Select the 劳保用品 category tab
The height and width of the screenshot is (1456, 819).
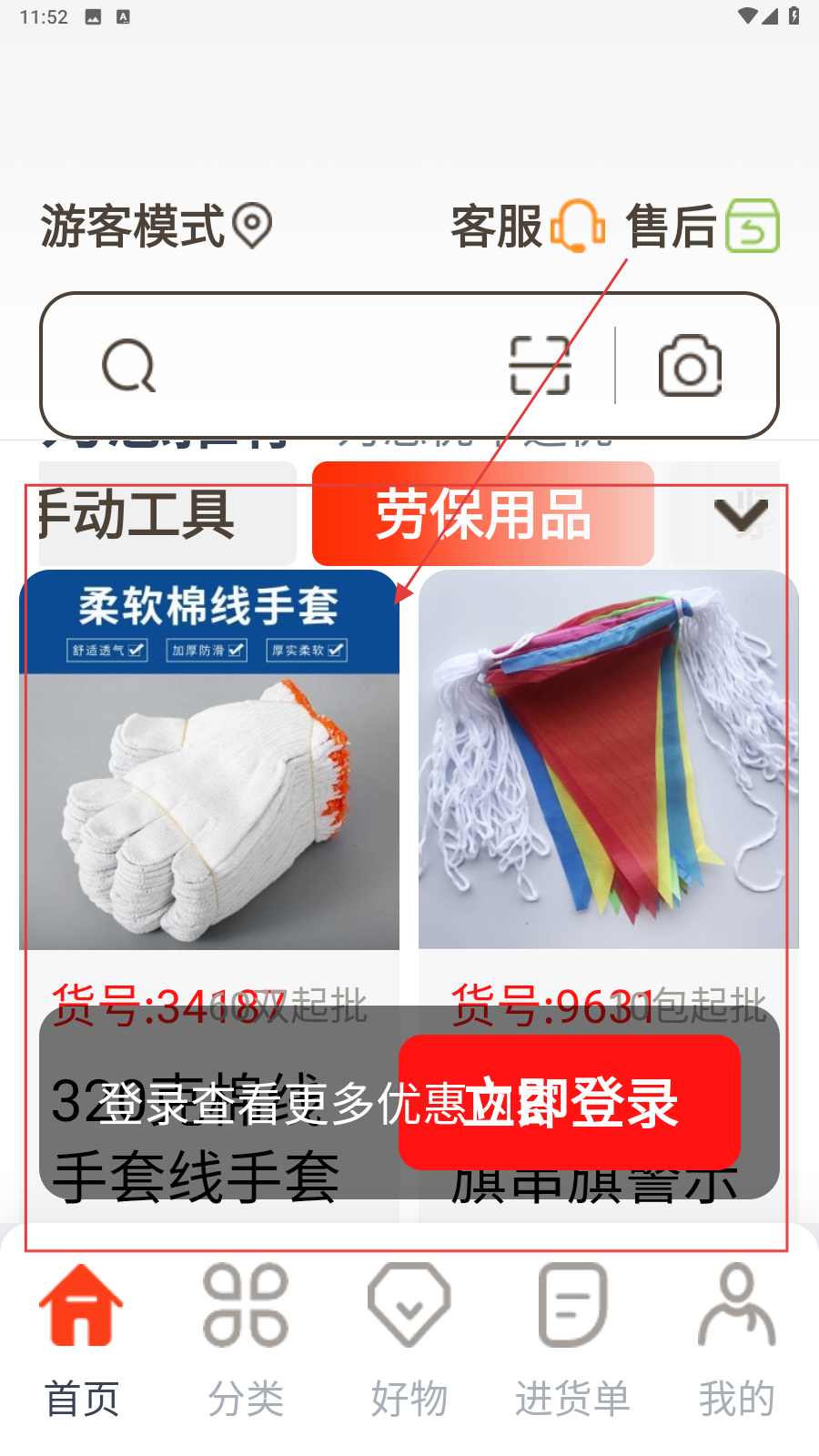(482, 514)
